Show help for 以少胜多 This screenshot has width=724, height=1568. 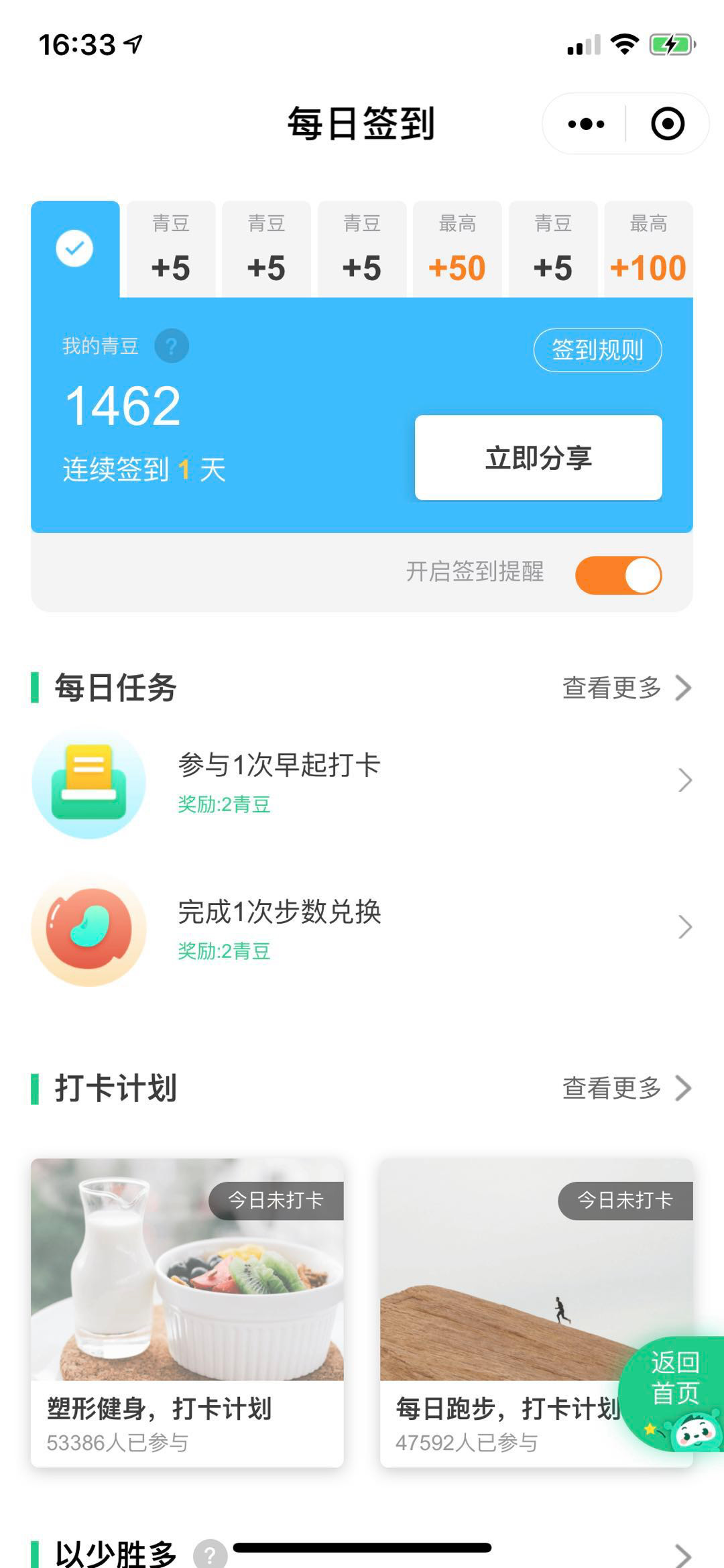tap(210, 1554)
